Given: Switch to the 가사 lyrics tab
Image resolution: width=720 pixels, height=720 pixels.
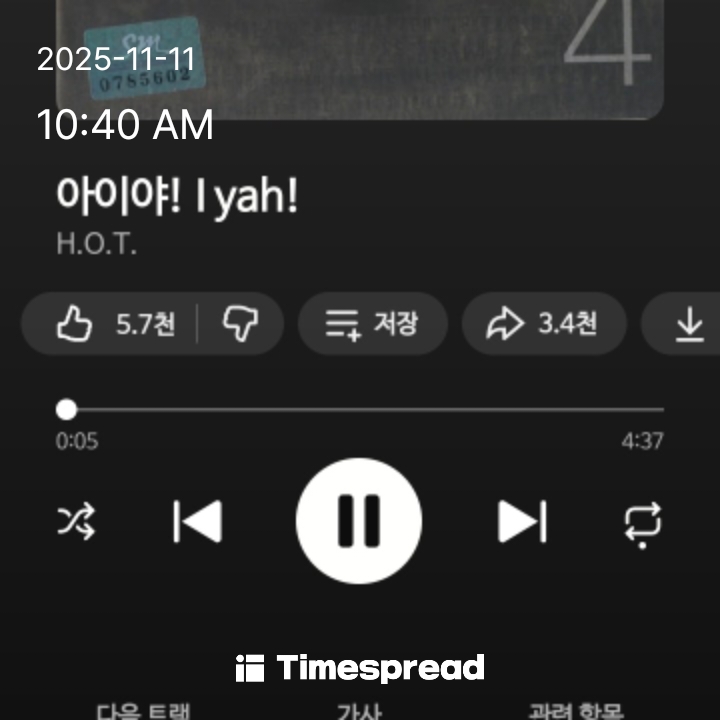Looking at the screenshot, I should [359, 711].
